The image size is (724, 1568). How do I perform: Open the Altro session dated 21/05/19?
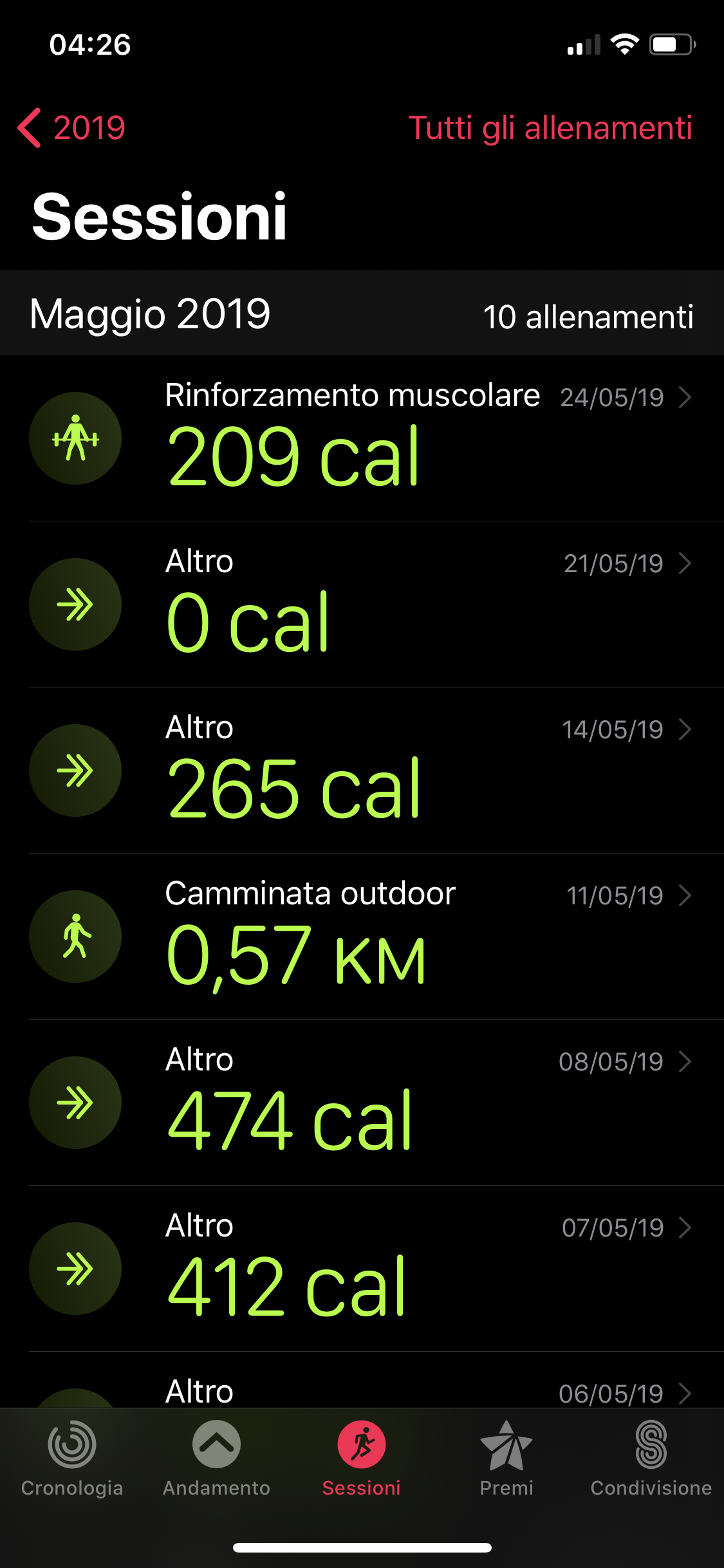362,604
